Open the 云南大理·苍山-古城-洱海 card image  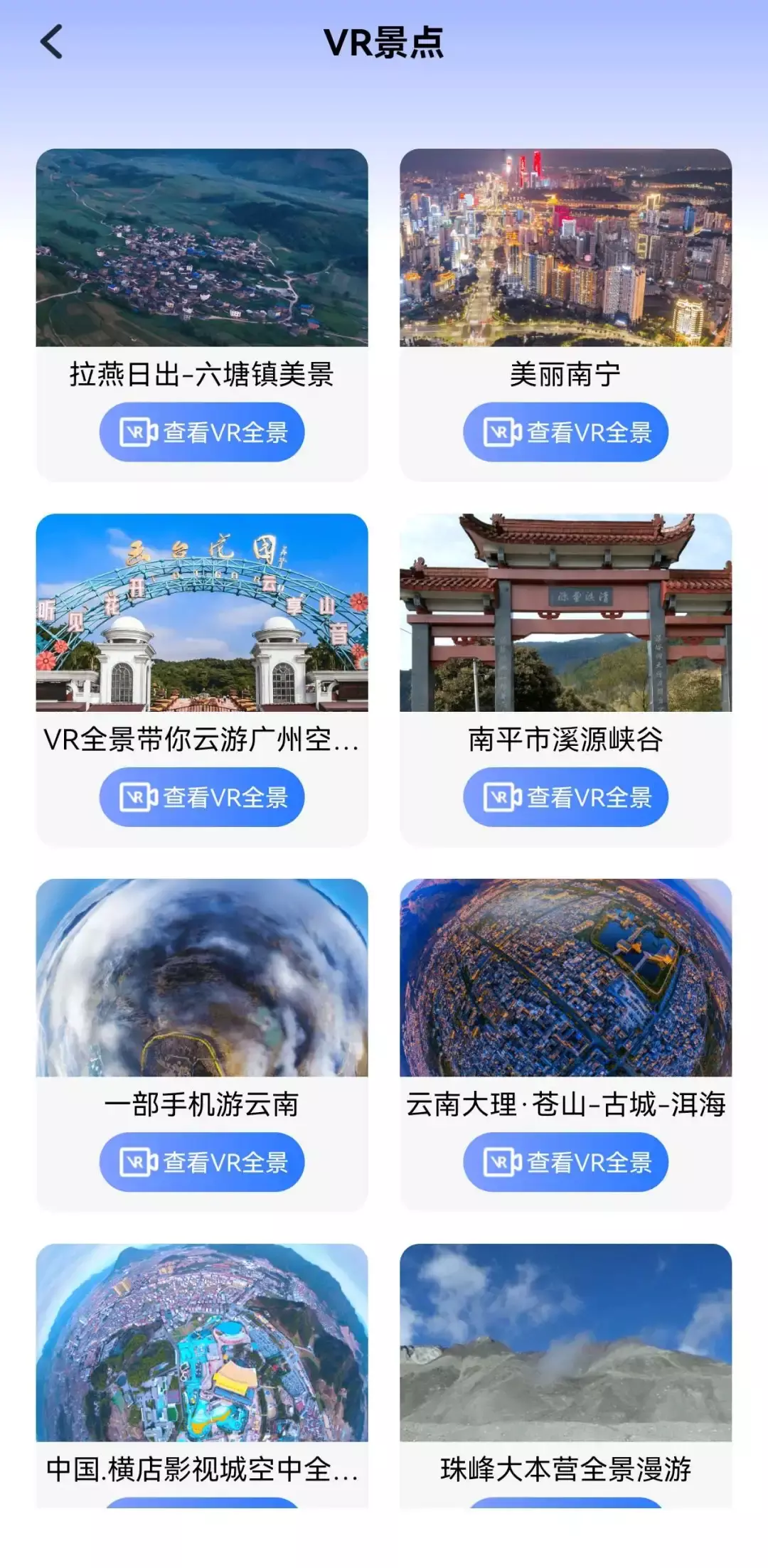point(565,978)
